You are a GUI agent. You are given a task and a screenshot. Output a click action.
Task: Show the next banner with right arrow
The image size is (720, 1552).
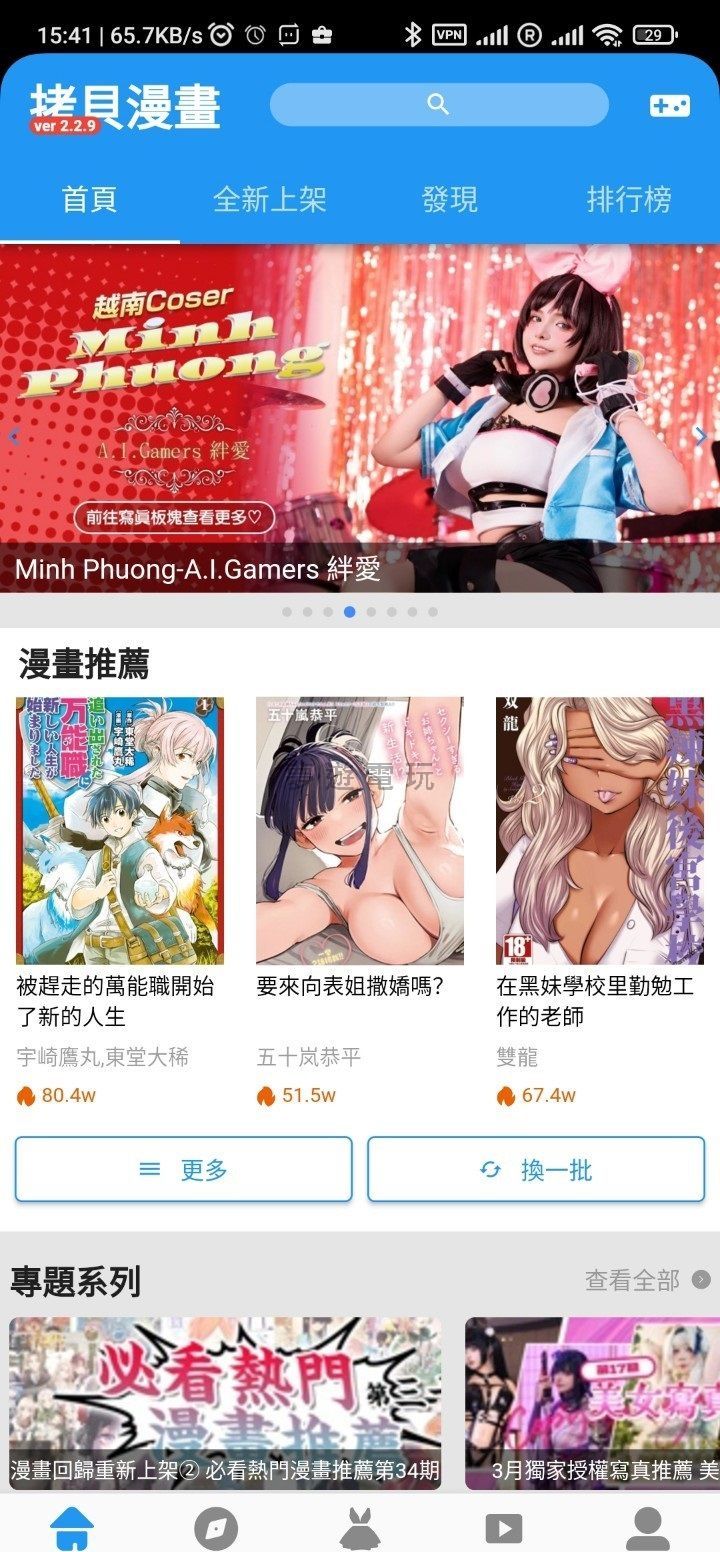click(x=700, y=437)
